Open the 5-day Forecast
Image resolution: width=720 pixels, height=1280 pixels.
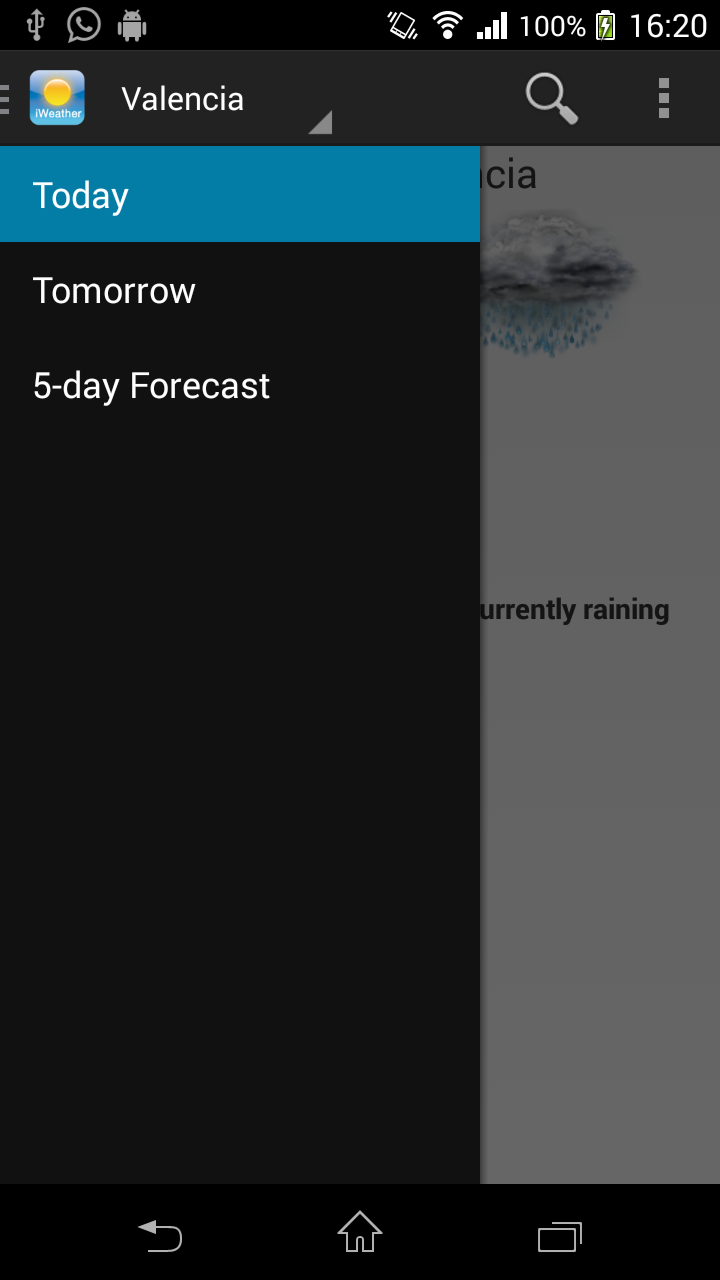coord(240,386)
